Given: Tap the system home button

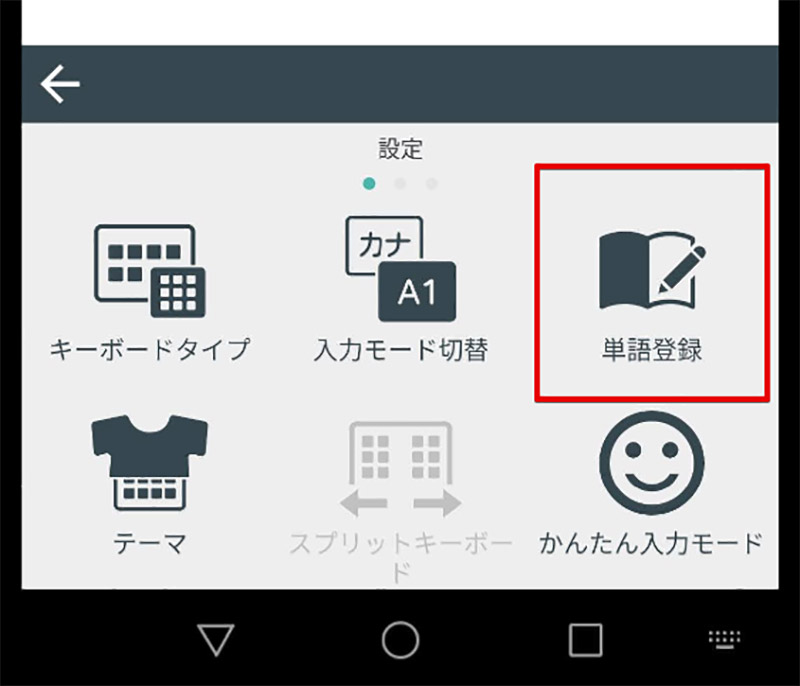Looking at the screenshot, I should (x=400, y=639).
